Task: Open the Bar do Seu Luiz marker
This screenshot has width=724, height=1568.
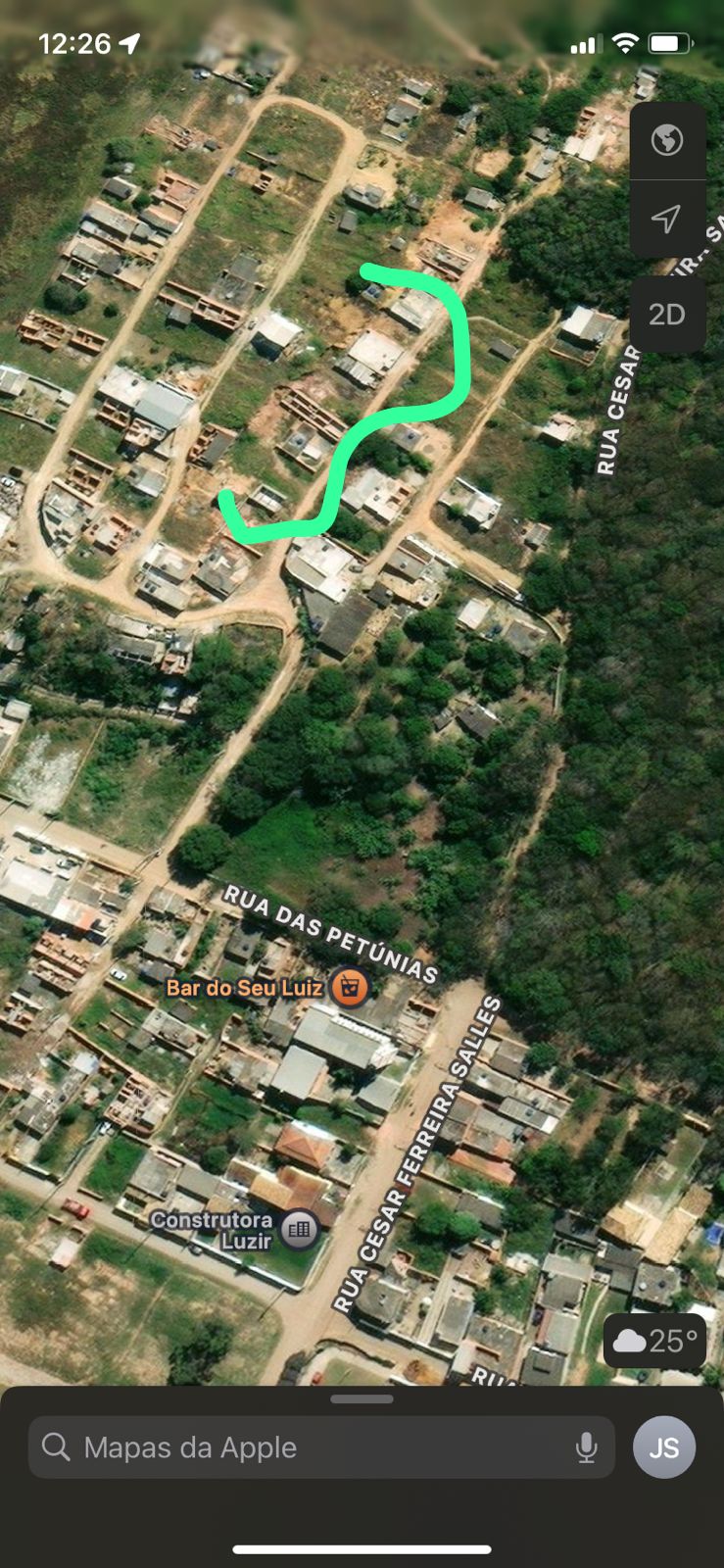Action: [x=349, y=987]
